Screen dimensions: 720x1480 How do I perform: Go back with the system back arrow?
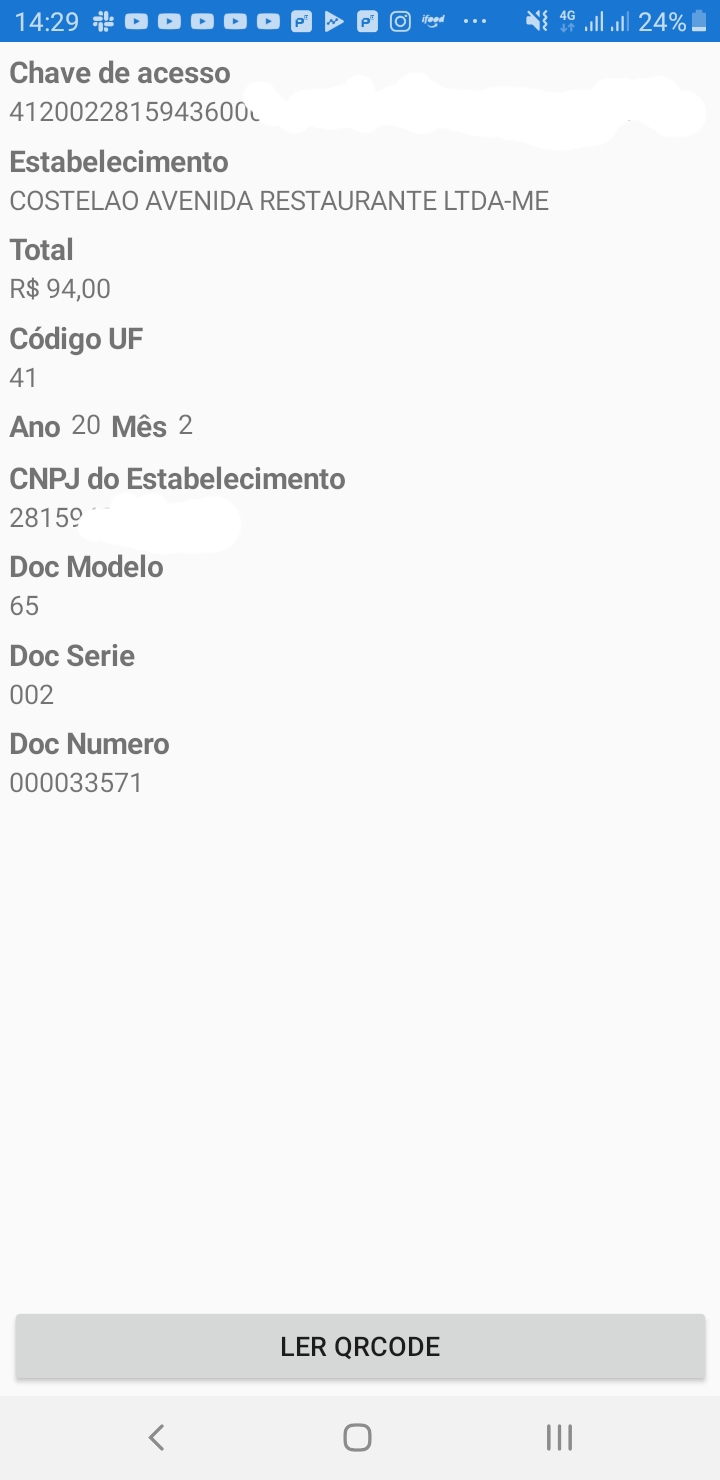[x=156, y=1438]
